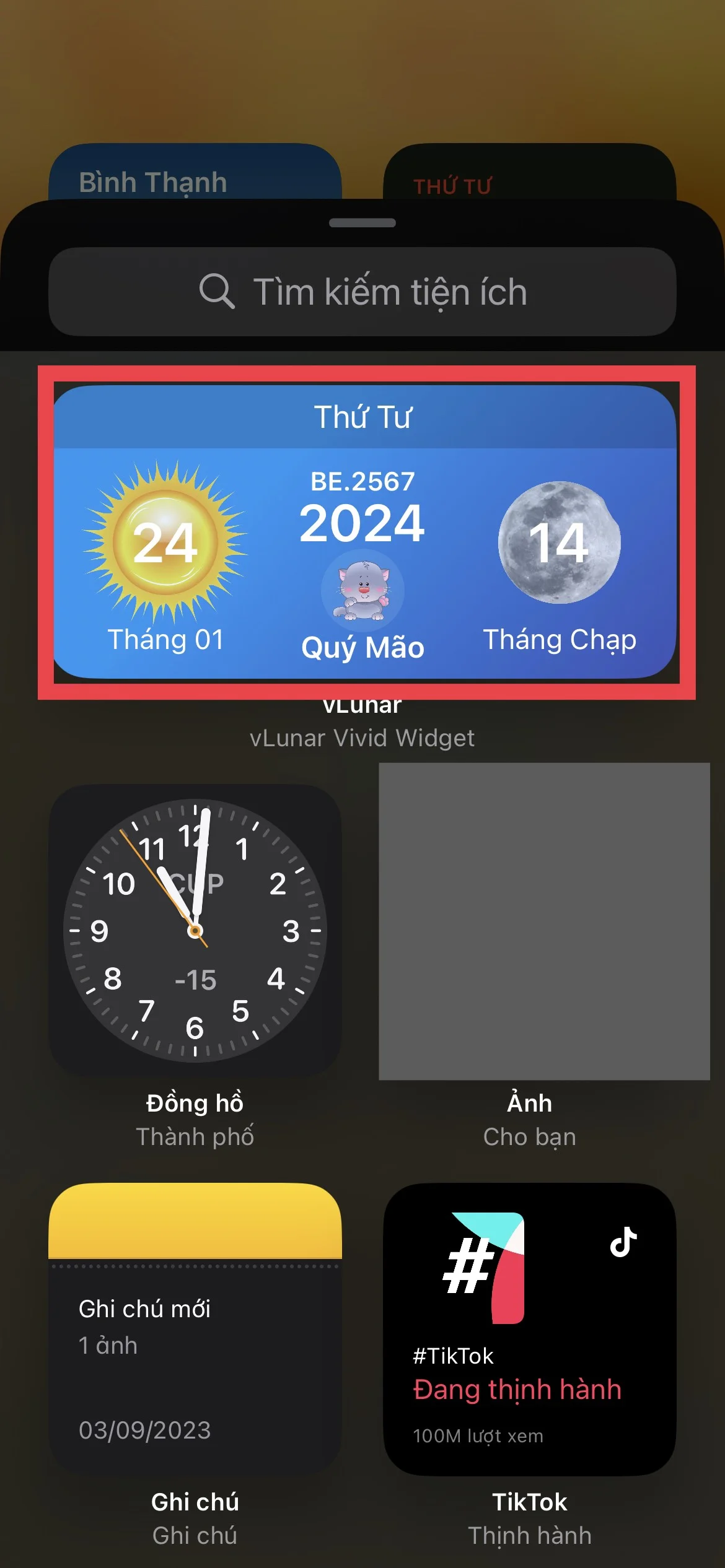
Task: Tap the magnifying glass search icon
Action: click(218, 292)
